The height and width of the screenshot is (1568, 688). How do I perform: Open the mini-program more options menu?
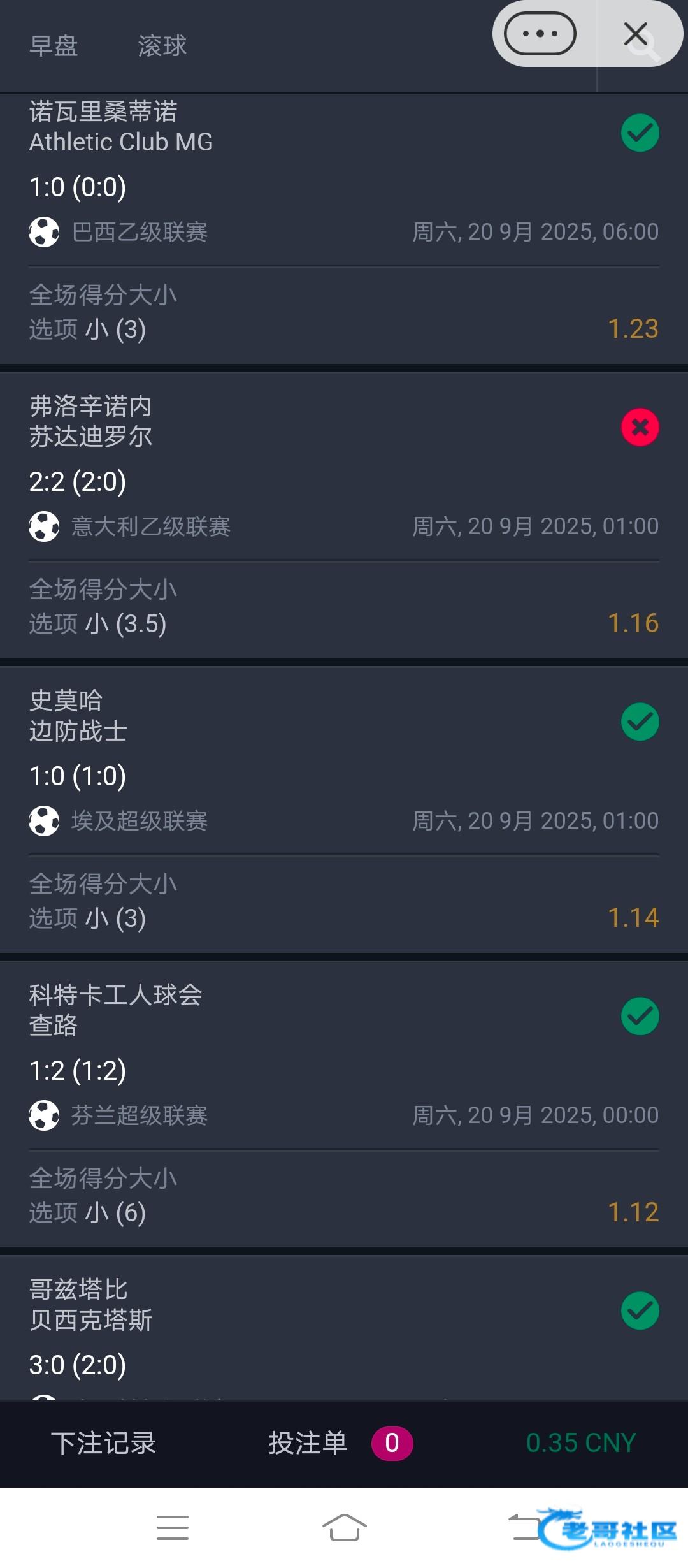click(x=540, y=34)
